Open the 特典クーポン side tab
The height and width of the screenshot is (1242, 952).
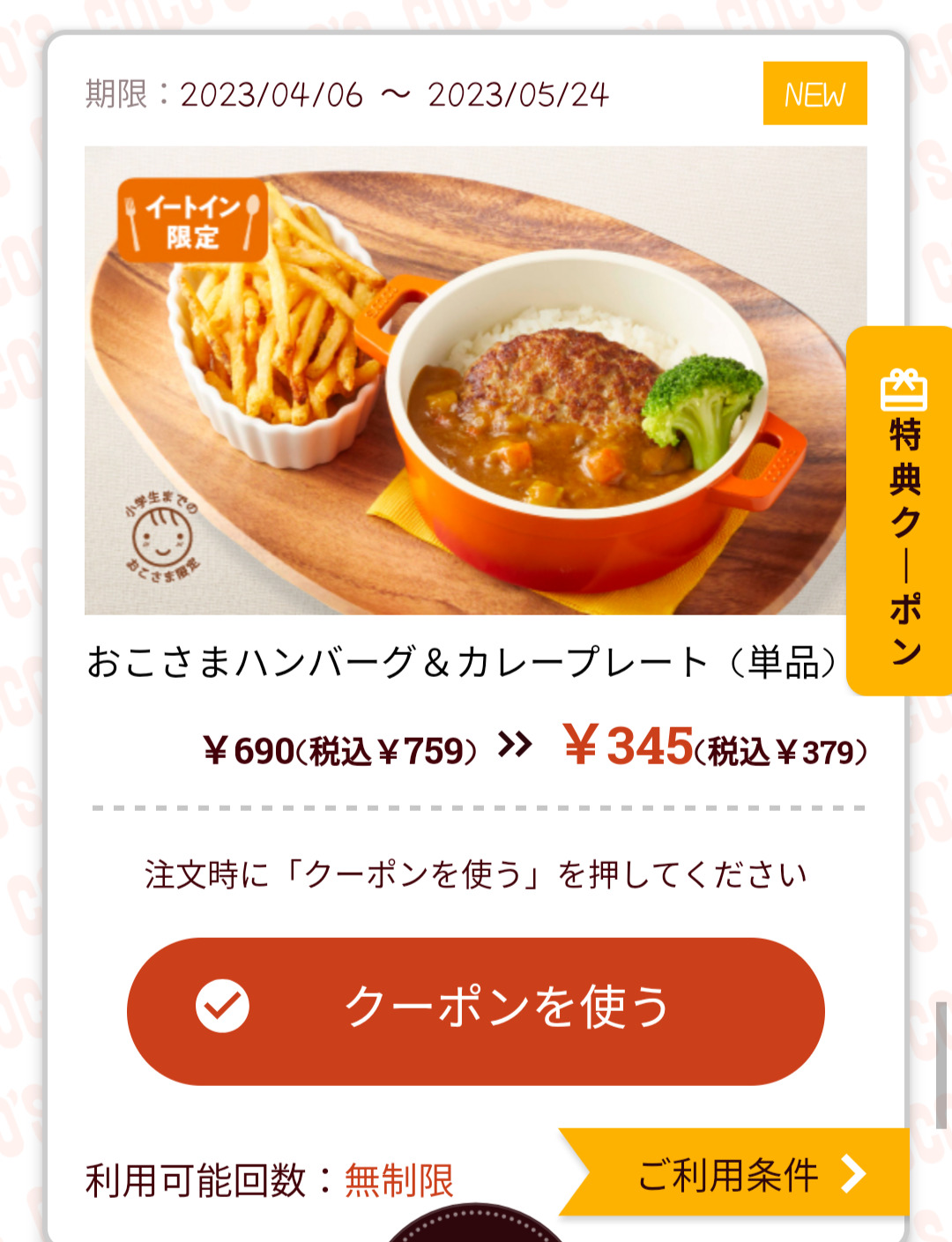pos(902,511)
